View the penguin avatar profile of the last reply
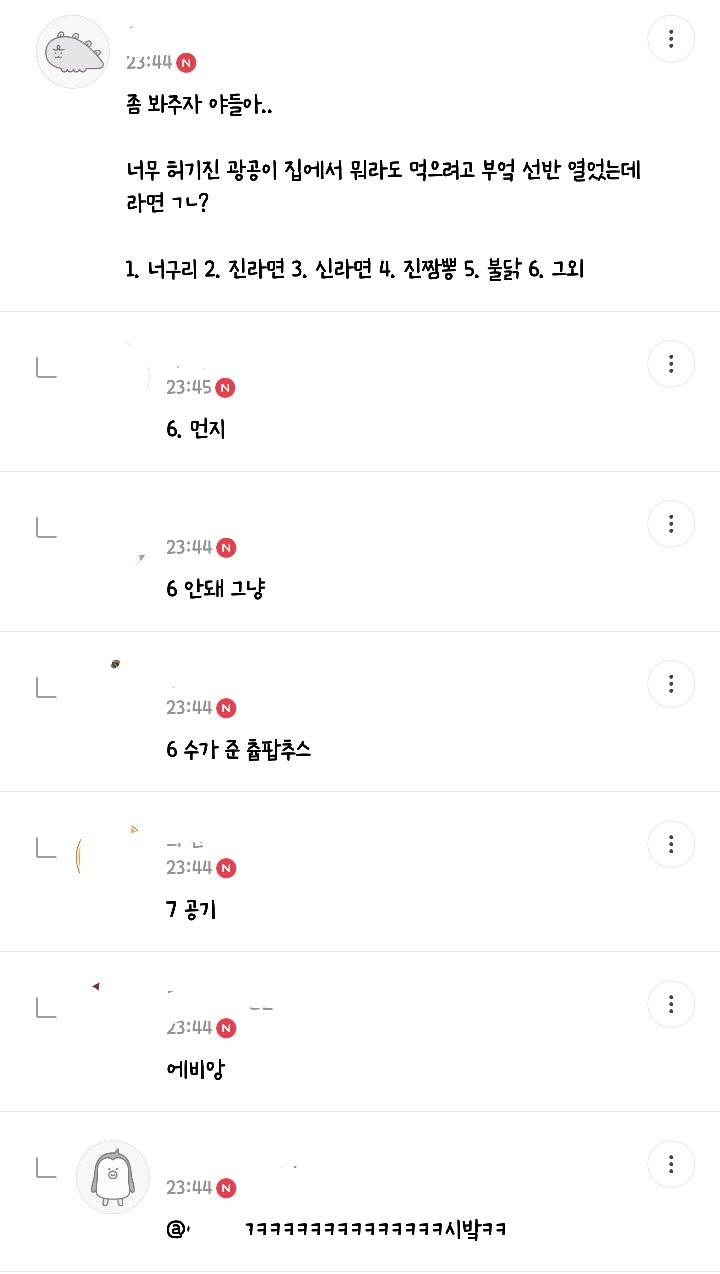This screenshot has width=720, height=1274. pyautogui.click(x=113, y=1177)
